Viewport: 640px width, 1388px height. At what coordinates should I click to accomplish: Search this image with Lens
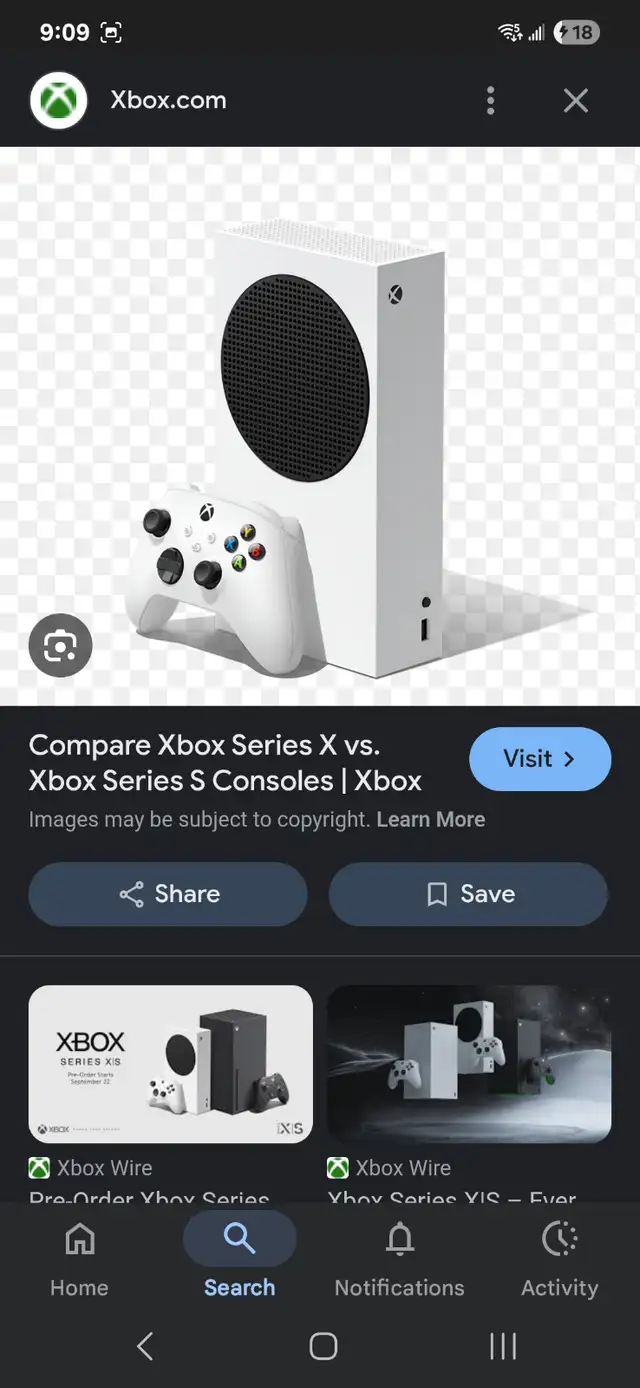click(x=60, y=646)
